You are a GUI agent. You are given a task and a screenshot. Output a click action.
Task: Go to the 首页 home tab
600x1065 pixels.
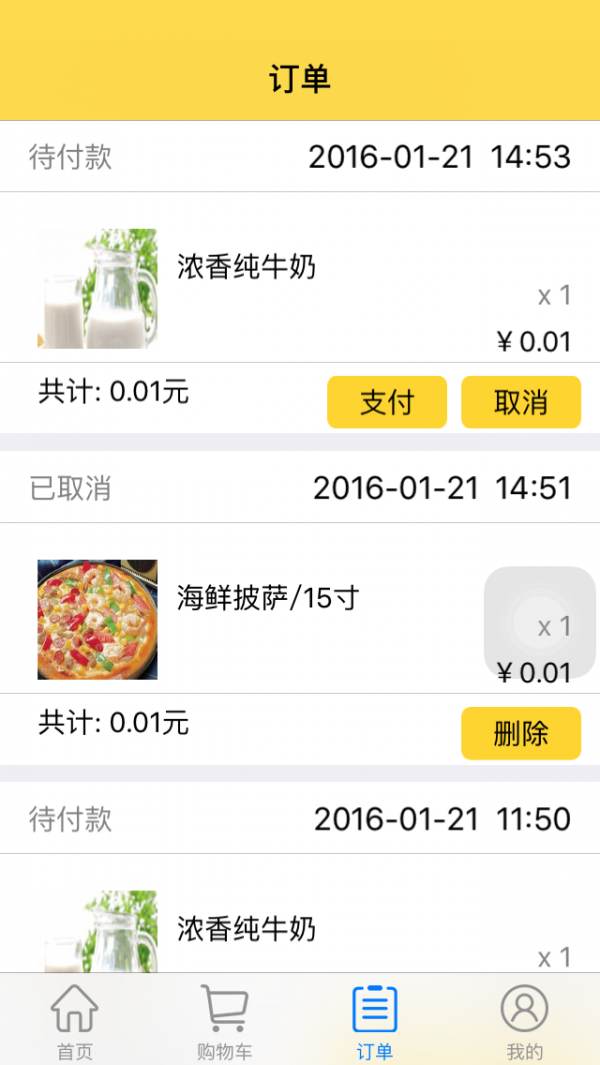pos(75,1019)
